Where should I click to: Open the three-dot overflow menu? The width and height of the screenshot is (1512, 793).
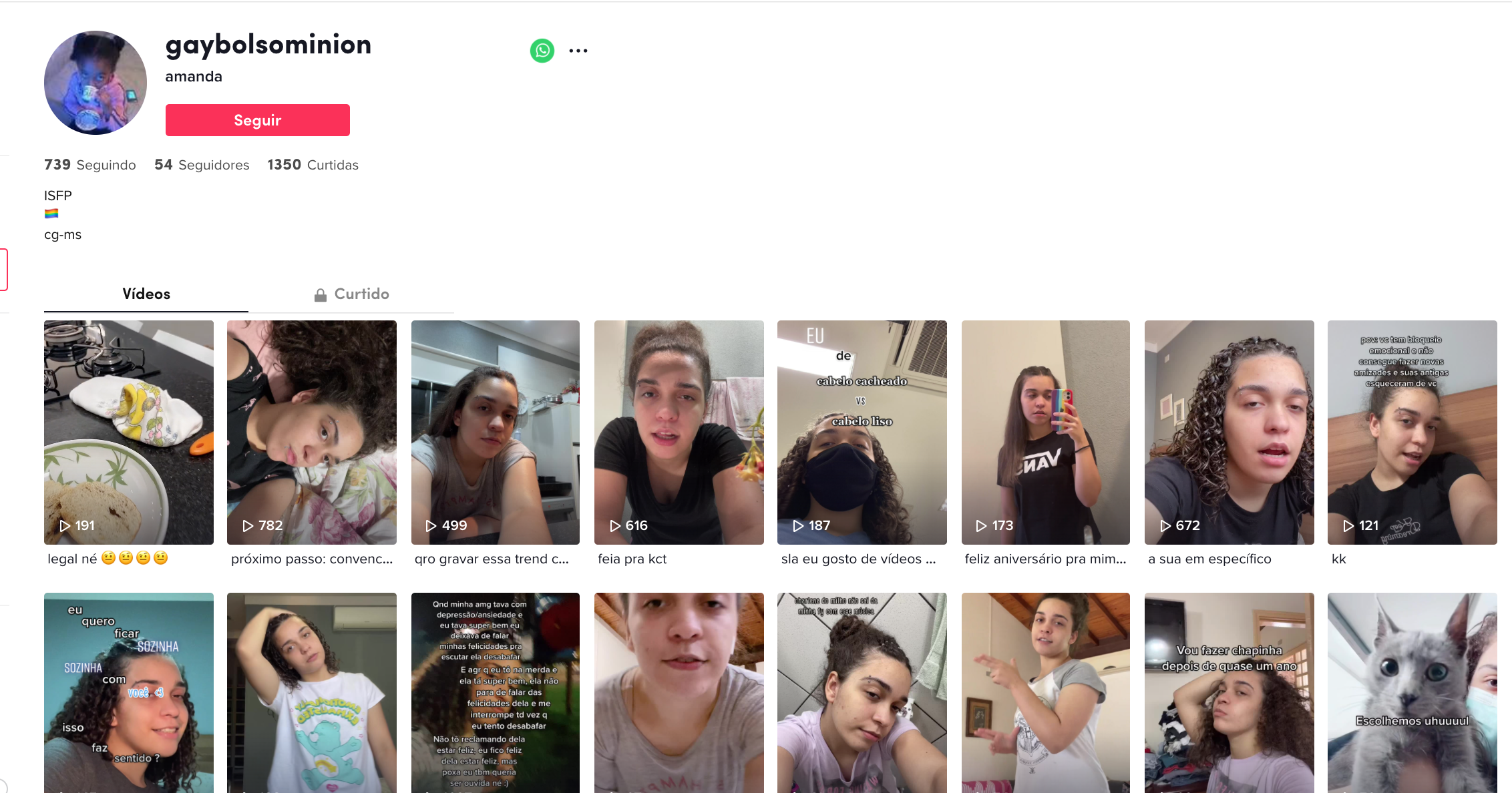[x=578, y=51]
